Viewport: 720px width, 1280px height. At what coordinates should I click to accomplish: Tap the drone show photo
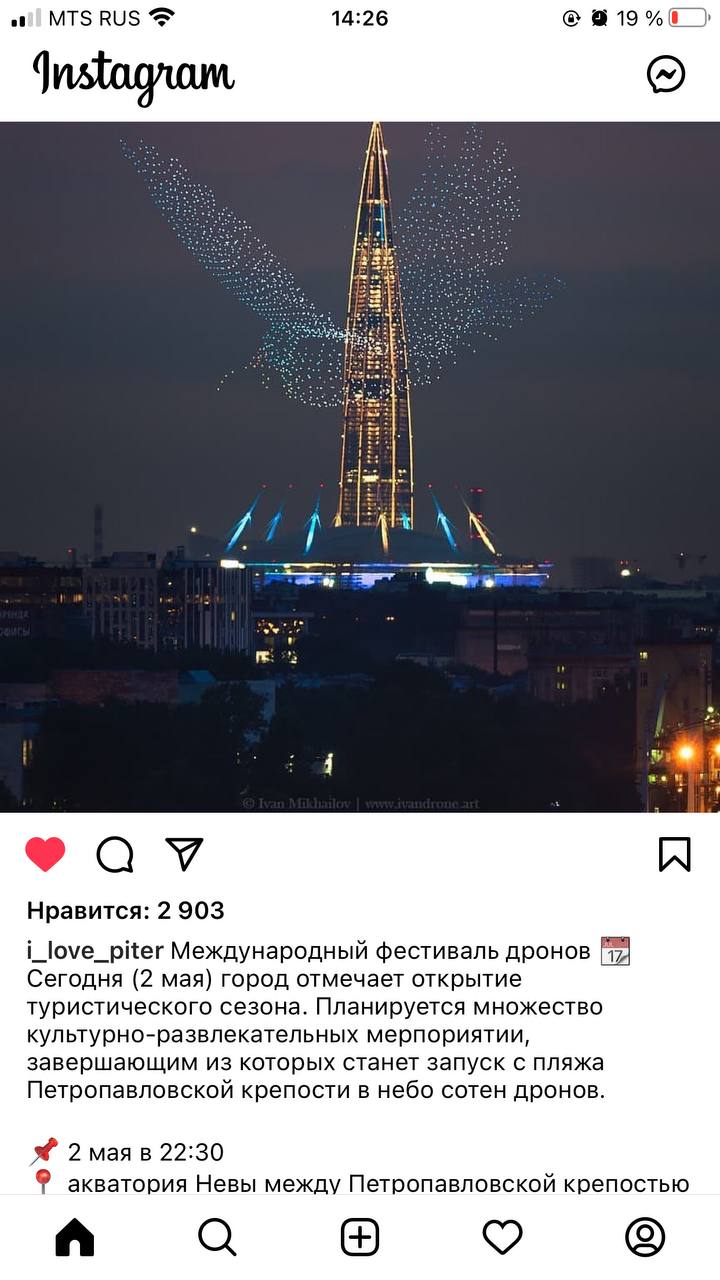point(360,466)
